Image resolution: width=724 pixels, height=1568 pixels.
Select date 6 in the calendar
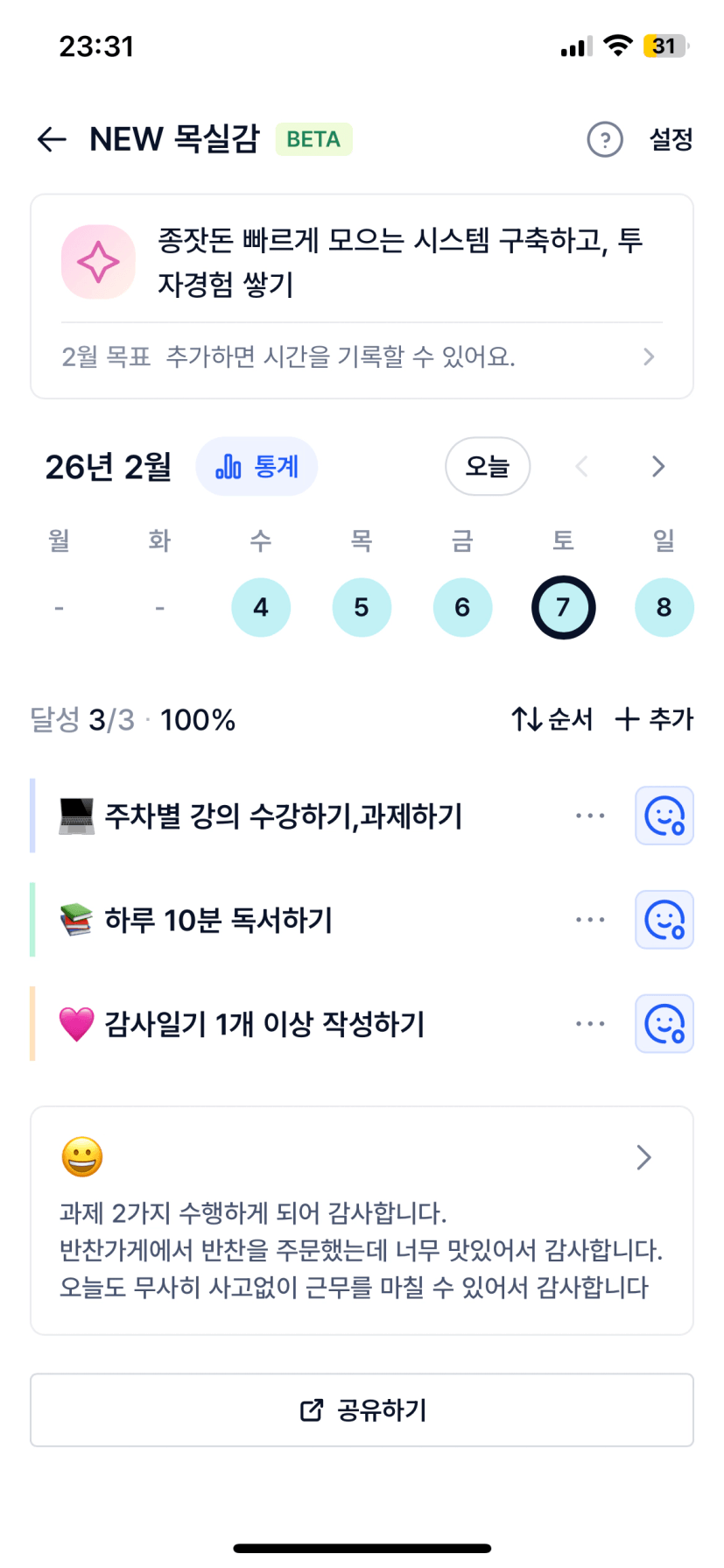[x=462, y=607]
